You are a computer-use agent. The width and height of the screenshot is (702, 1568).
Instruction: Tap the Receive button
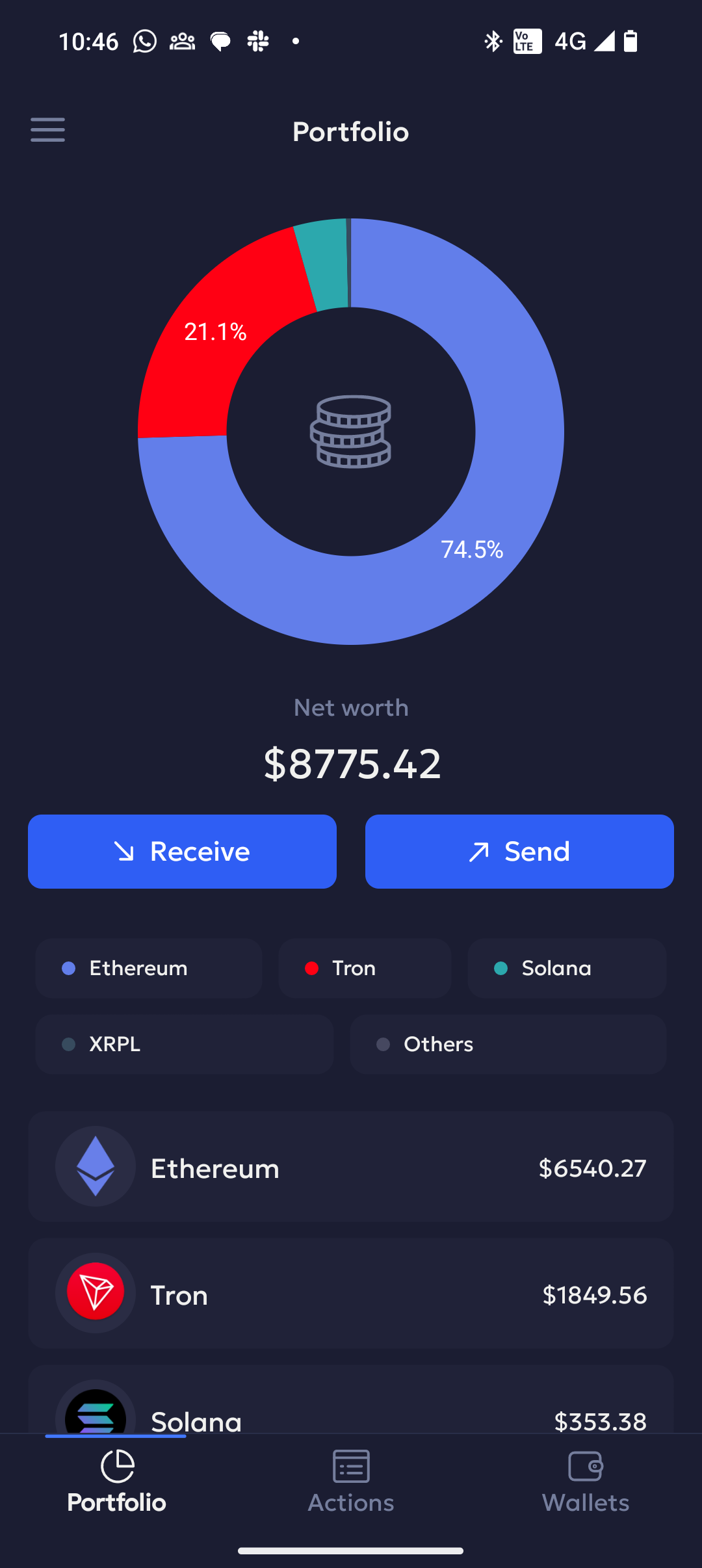coord(182,852)
